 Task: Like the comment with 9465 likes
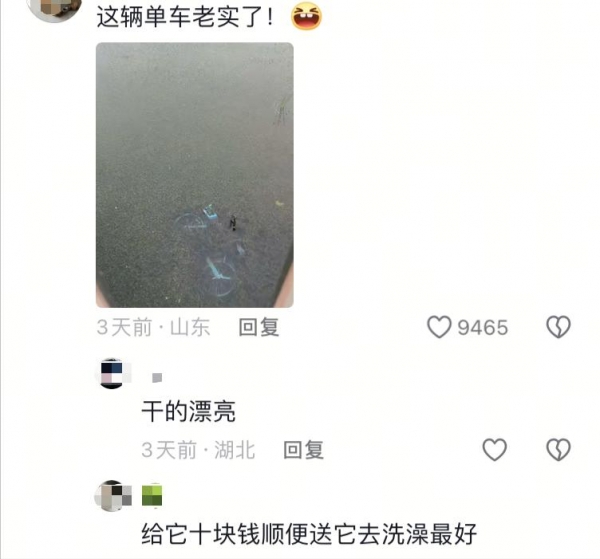(x=440, y=327)
